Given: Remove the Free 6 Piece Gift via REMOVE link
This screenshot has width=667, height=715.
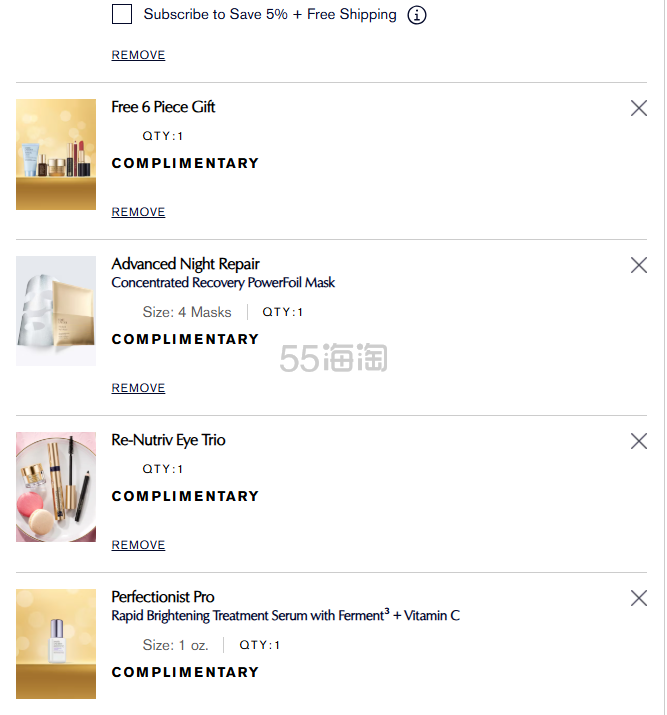Looking at the screenshot, I should coord(138,212).
